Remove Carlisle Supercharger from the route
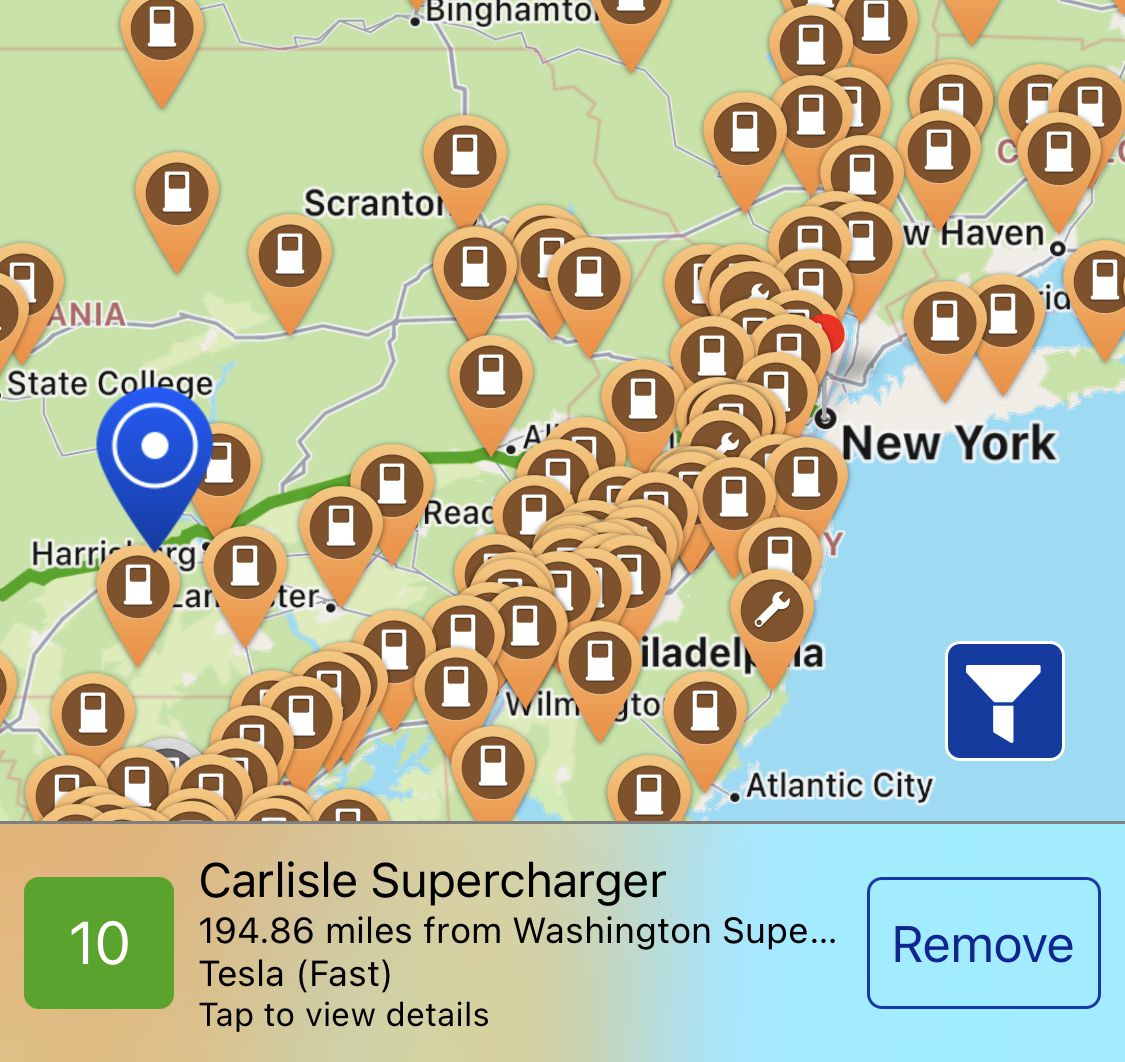Image resolution: width=1125 pixels, height=1062 pixels. pyautogui.click(x=983, y=943)
